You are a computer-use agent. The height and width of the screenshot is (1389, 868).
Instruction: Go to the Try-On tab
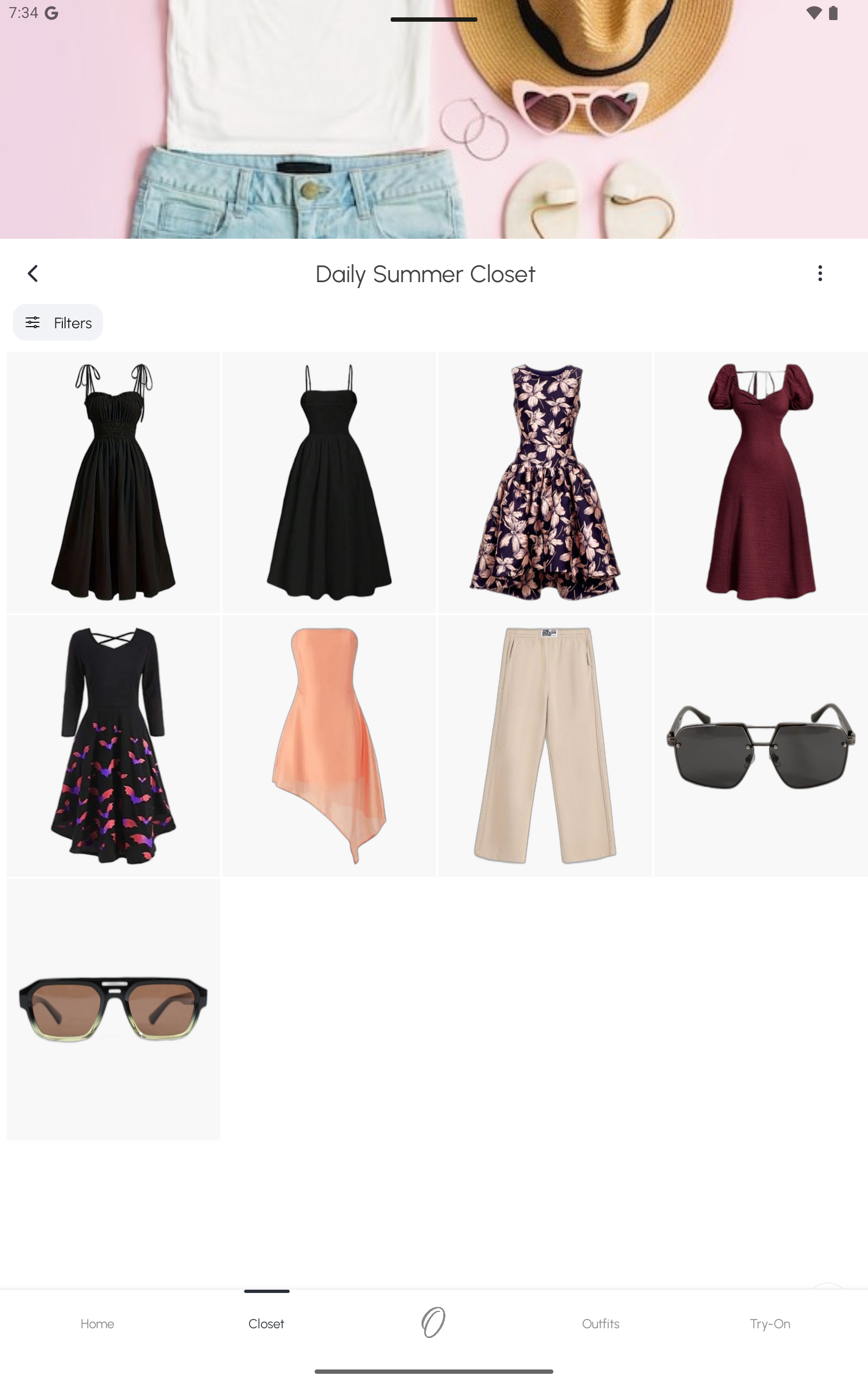tap(770, 1323)
